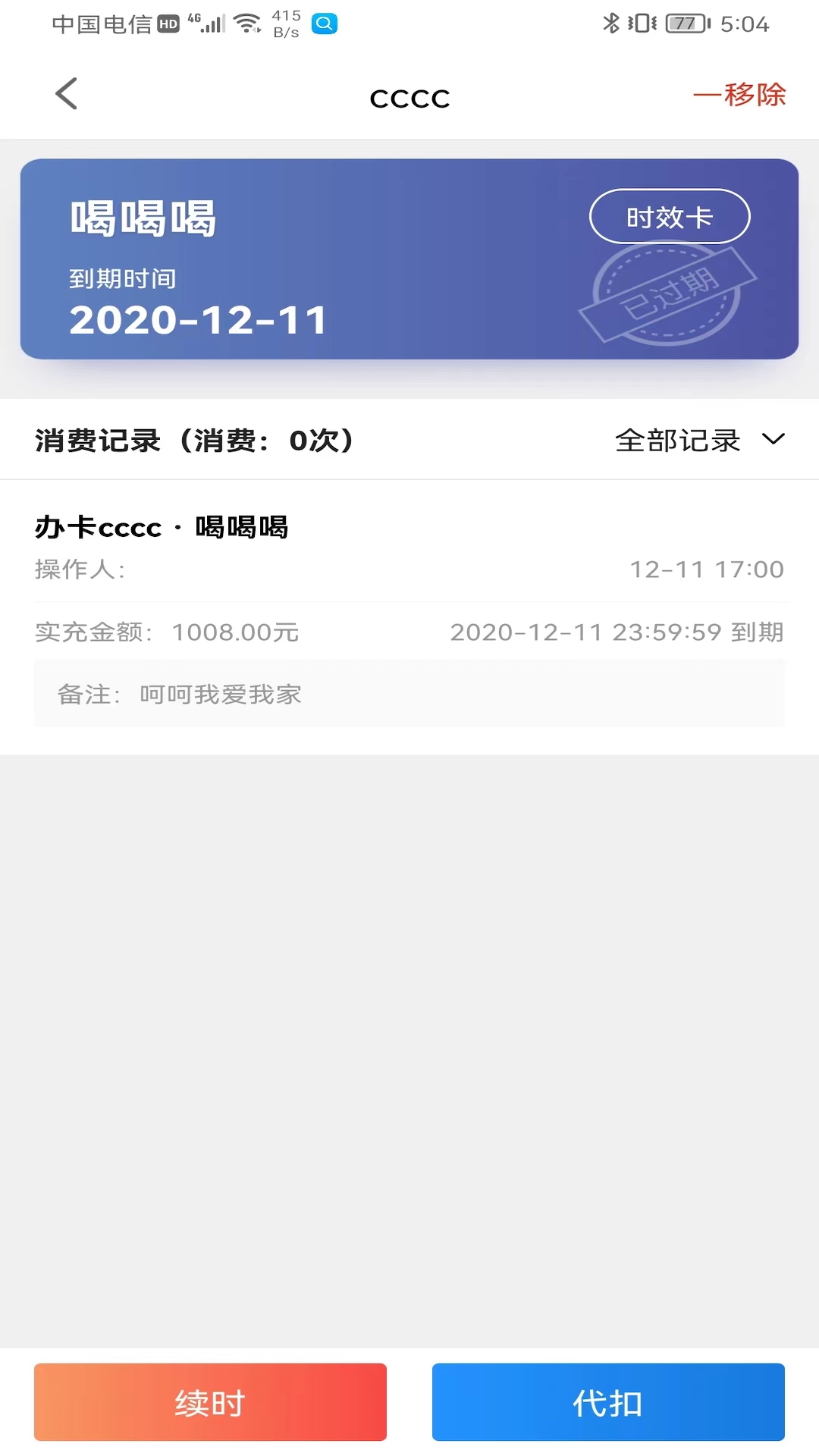Tap the "一移除" remove link

tap(741, 95)
